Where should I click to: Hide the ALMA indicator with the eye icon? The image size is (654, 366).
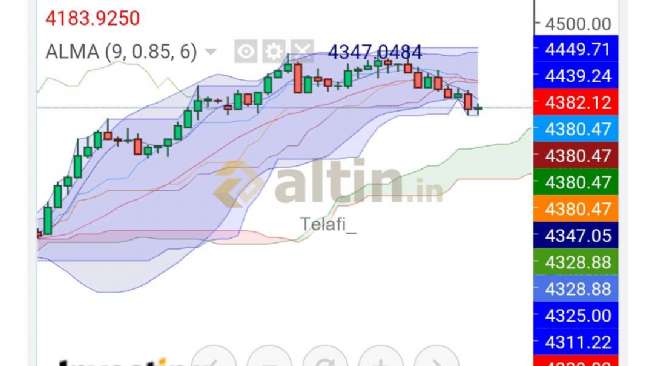[x=246, y=52]
